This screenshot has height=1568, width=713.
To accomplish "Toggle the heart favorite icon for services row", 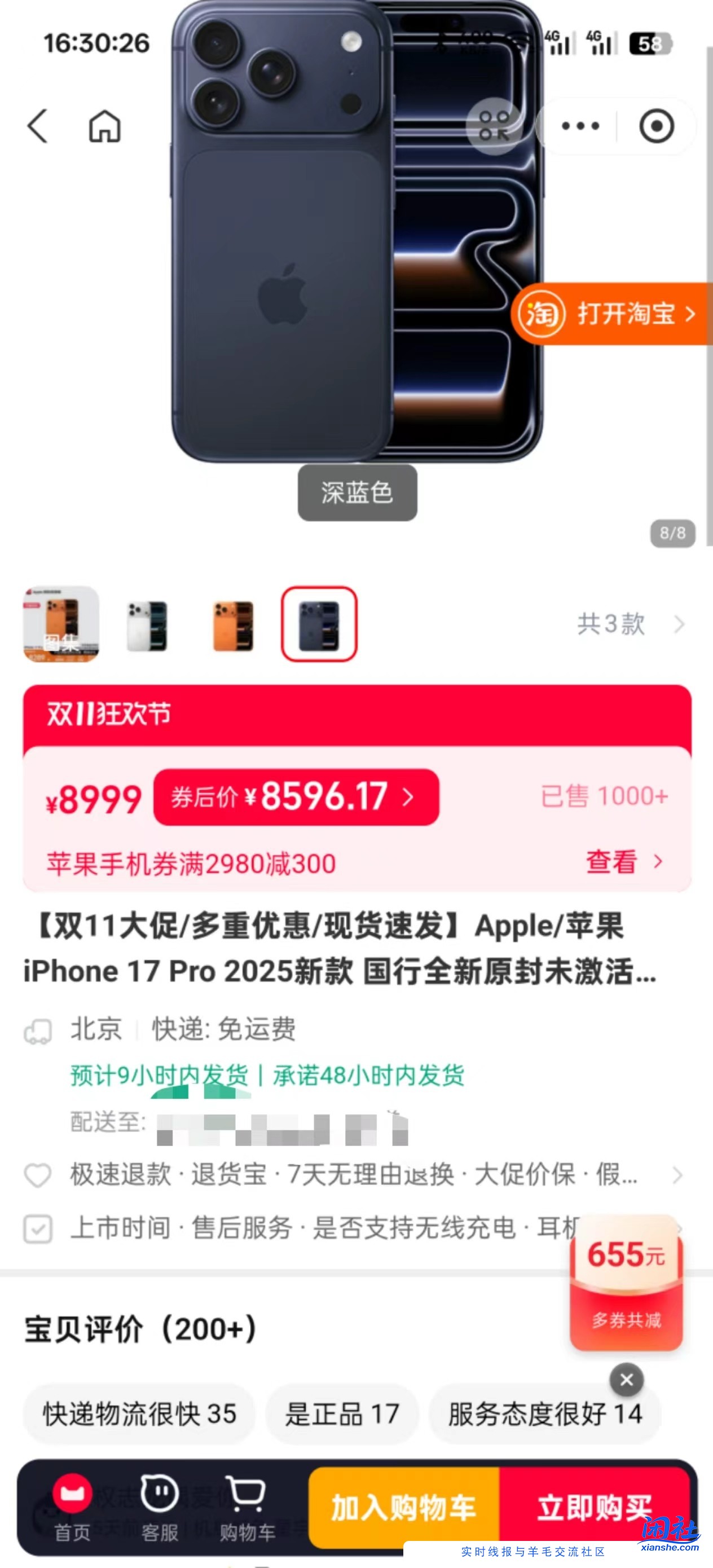I will 37,1176.
